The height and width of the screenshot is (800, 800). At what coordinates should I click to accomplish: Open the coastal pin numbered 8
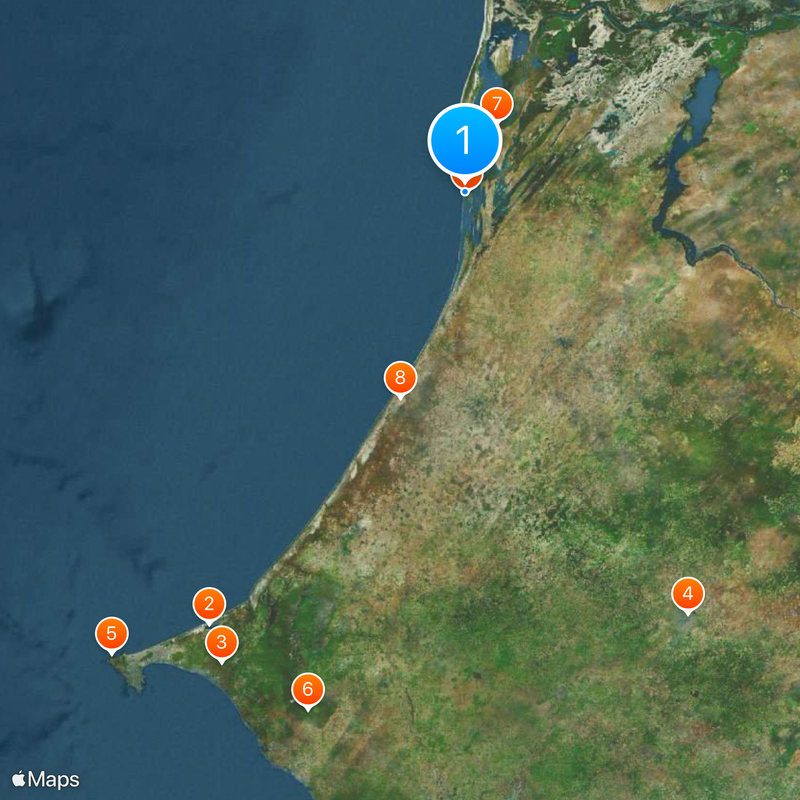click(400, 378)
